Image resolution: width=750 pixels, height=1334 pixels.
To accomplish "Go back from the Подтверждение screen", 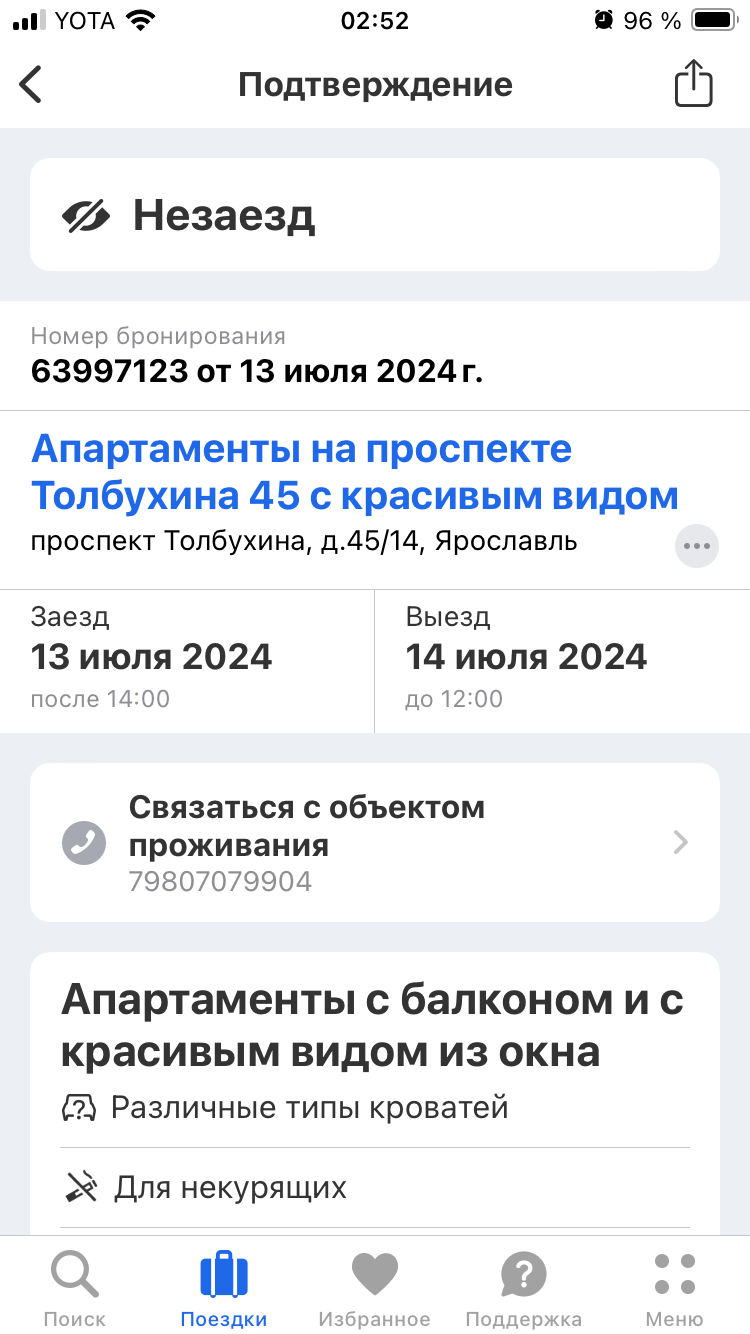I will pyautogui.click(x=32, y=84).
